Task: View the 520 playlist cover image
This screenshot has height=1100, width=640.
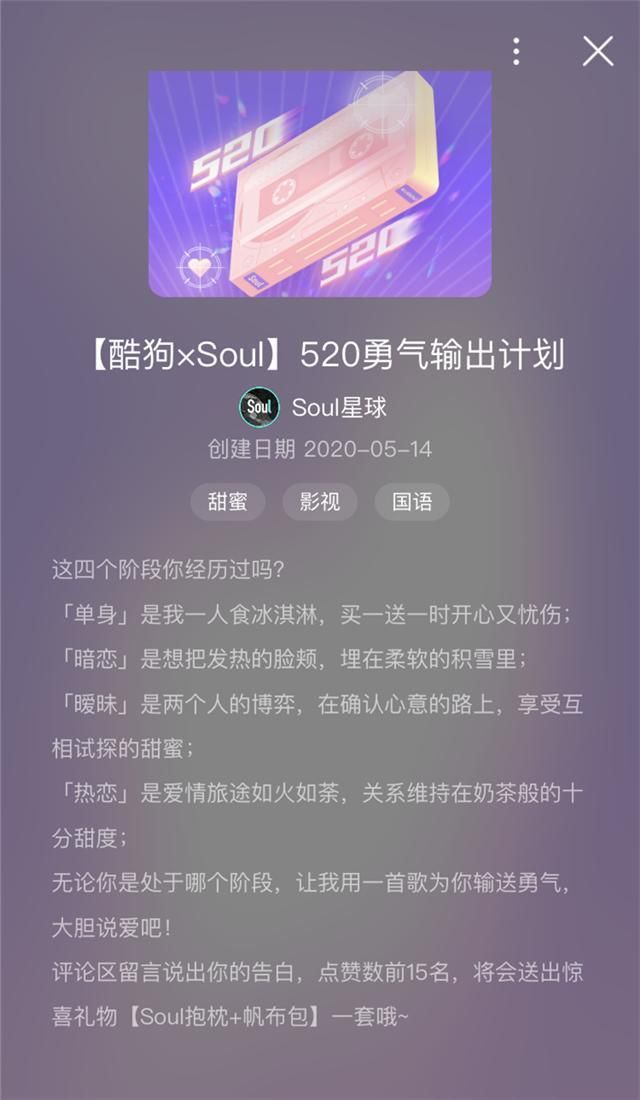Action: click(x=320, y=184)
